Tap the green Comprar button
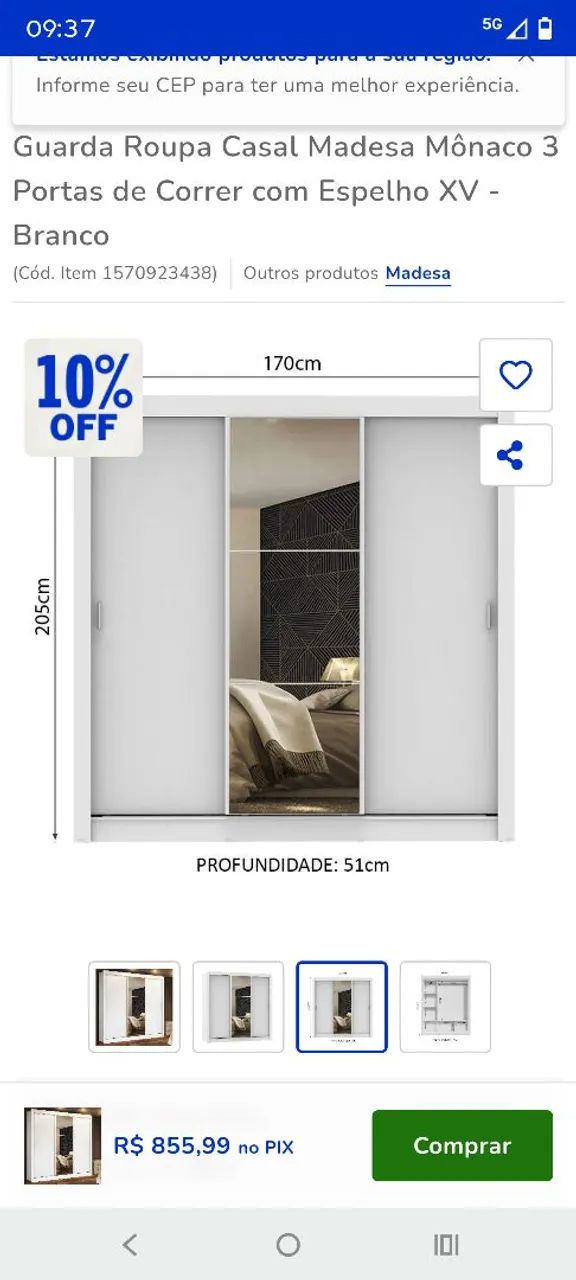Screen dimensions: 576x1280 [462, 1145]
